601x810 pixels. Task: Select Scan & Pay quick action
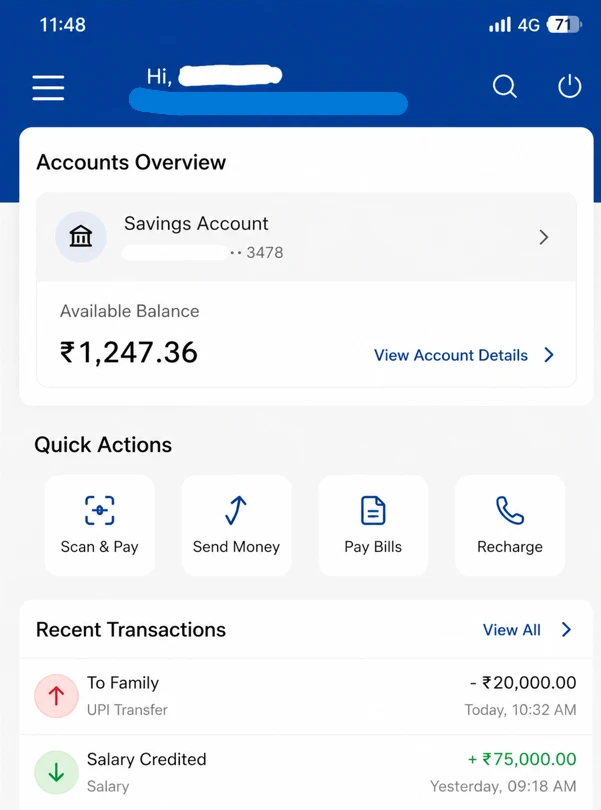point(100,525)
